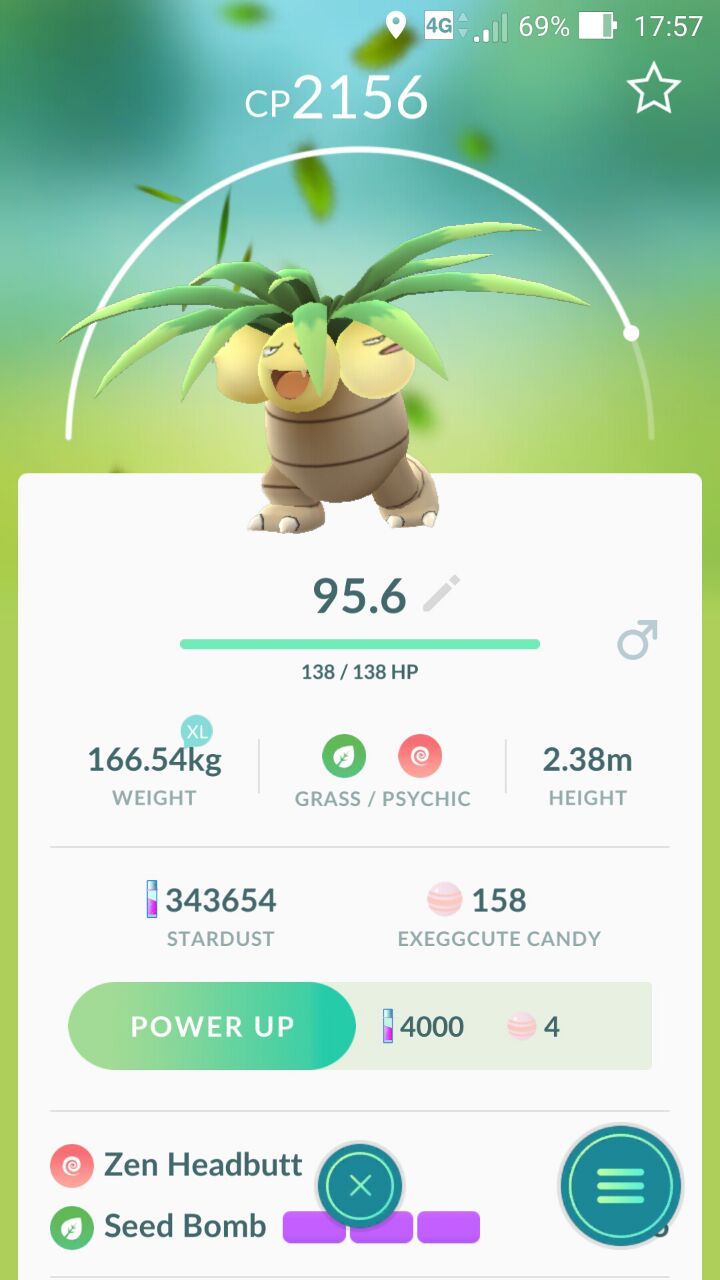This screenshot has width=720, height=1280.
Task: Edit the nickname with the pencil icon
Action: coord(441,594)
